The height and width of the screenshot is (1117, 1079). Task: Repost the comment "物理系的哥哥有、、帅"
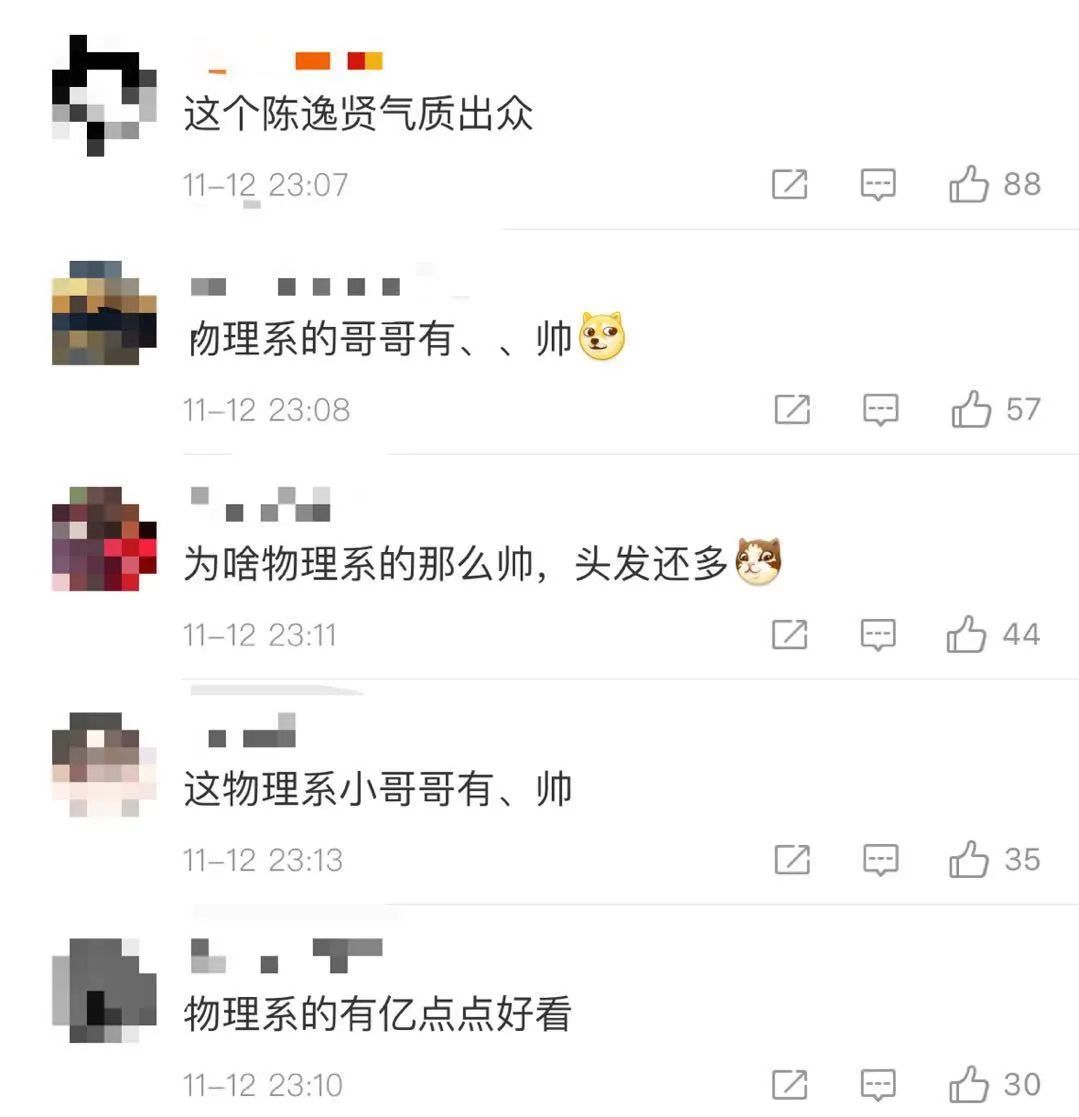click(792, 410)
